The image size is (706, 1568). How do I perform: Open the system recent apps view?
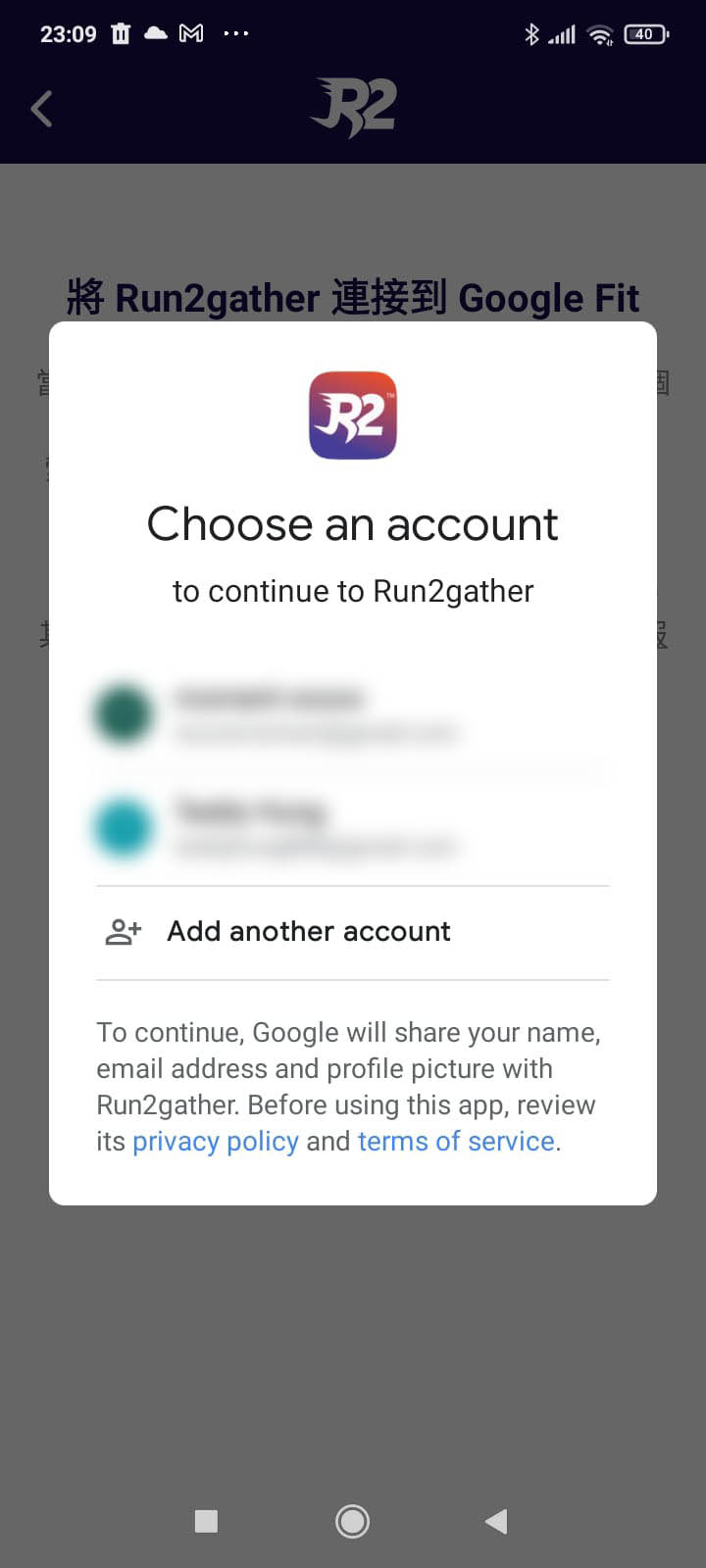coord(206,1521)
